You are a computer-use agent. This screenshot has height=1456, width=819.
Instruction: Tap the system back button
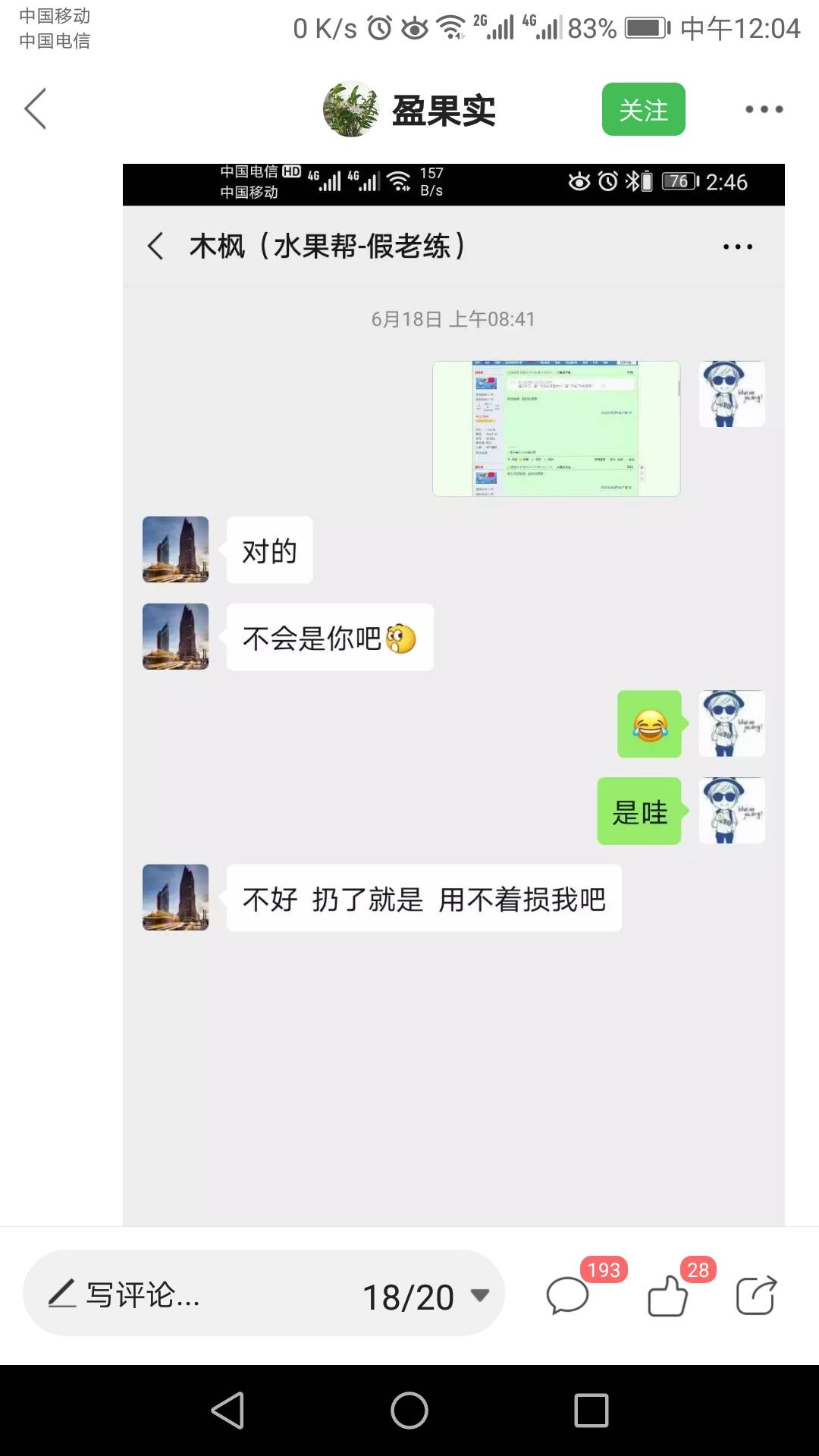point(227,1410)
